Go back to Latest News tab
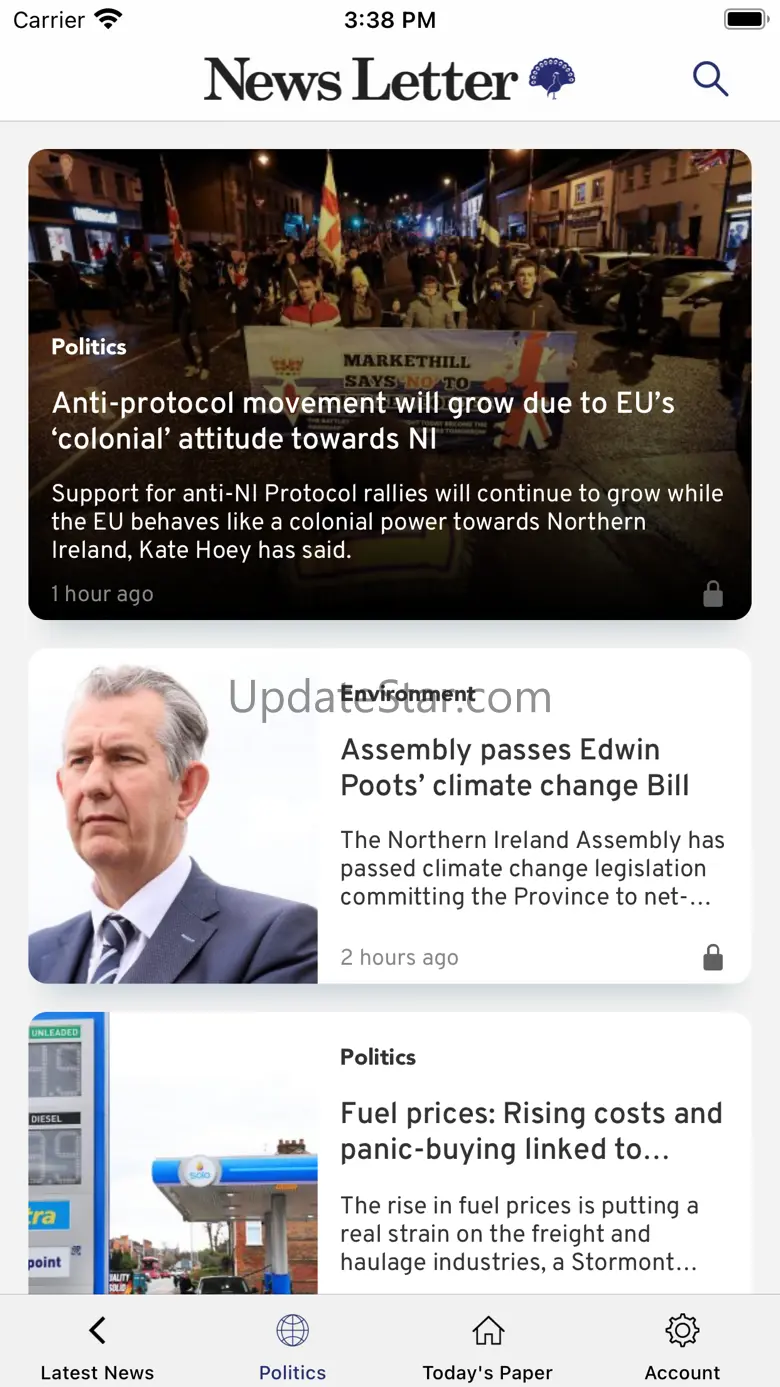The width and height of the screenshot is (780, 1387). (97, 1346)
